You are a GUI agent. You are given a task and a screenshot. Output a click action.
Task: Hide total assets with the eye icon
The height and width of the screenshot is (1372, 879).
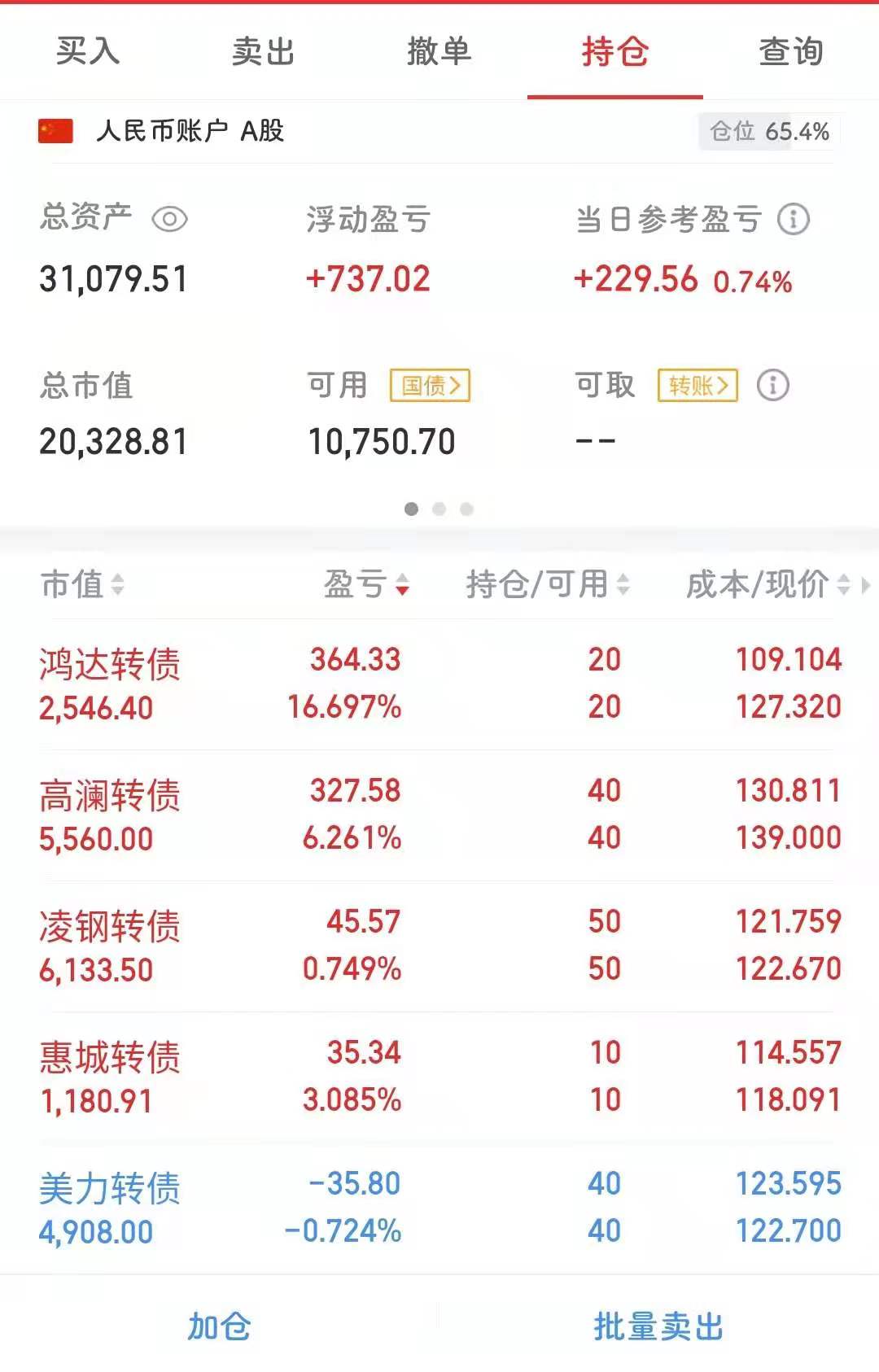click(169, 219)
